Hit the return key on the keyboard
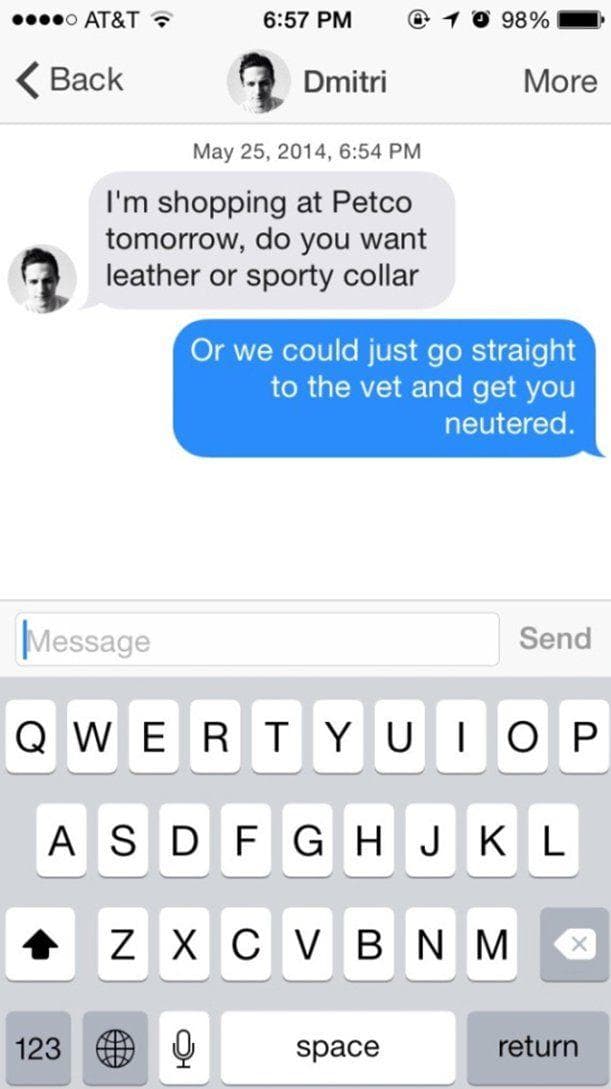611x1089 pixels. [537, 1048]
